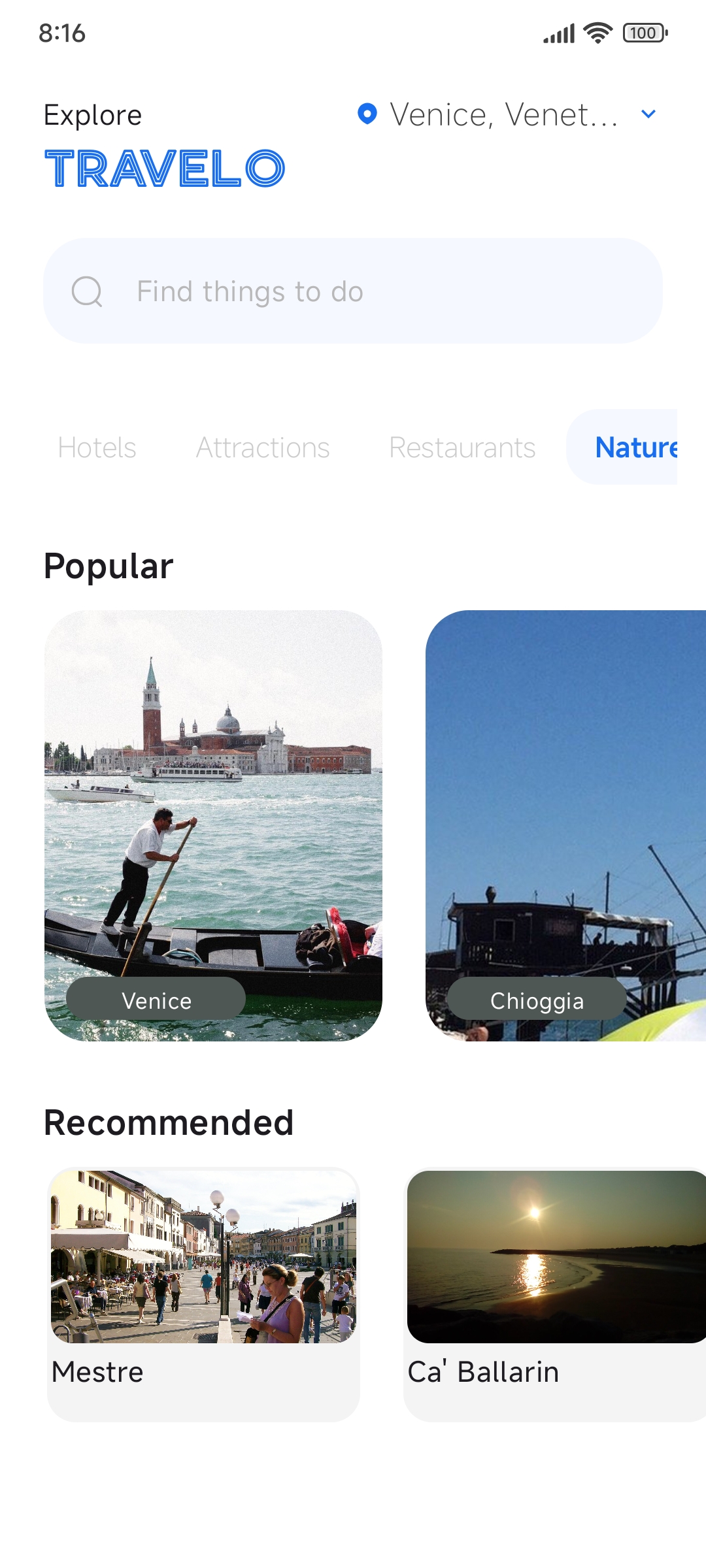Viewport: 706px width, 1568px height.
Task: Open the Ca' Ballarin recommended card
Action: [555, 1294]
